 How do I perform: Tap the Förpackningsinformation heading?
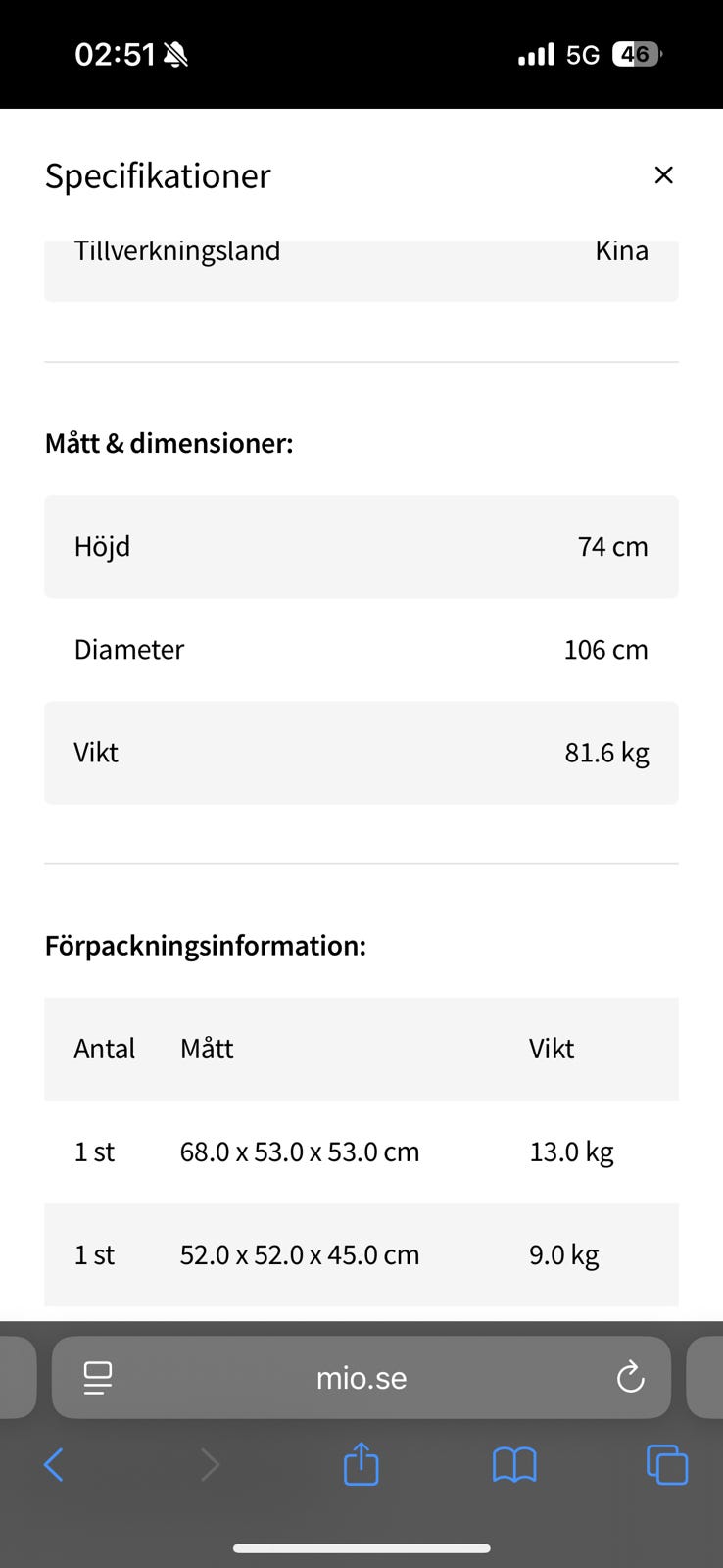click(x=205, y=945)
